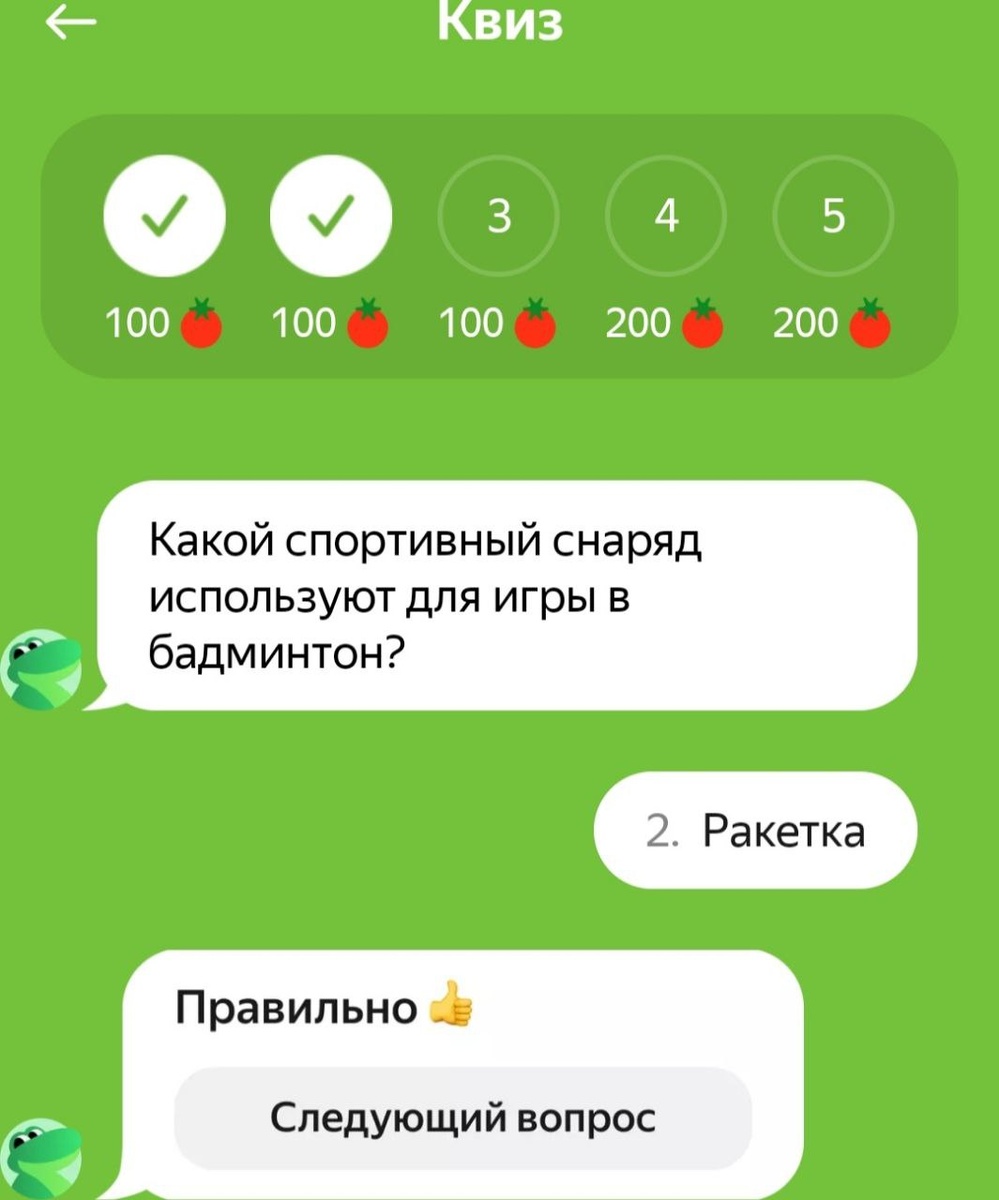Click the green checkmark on question 1
Image resolution: width=999 pixels, height=1200 pixels.
[165, 215]
